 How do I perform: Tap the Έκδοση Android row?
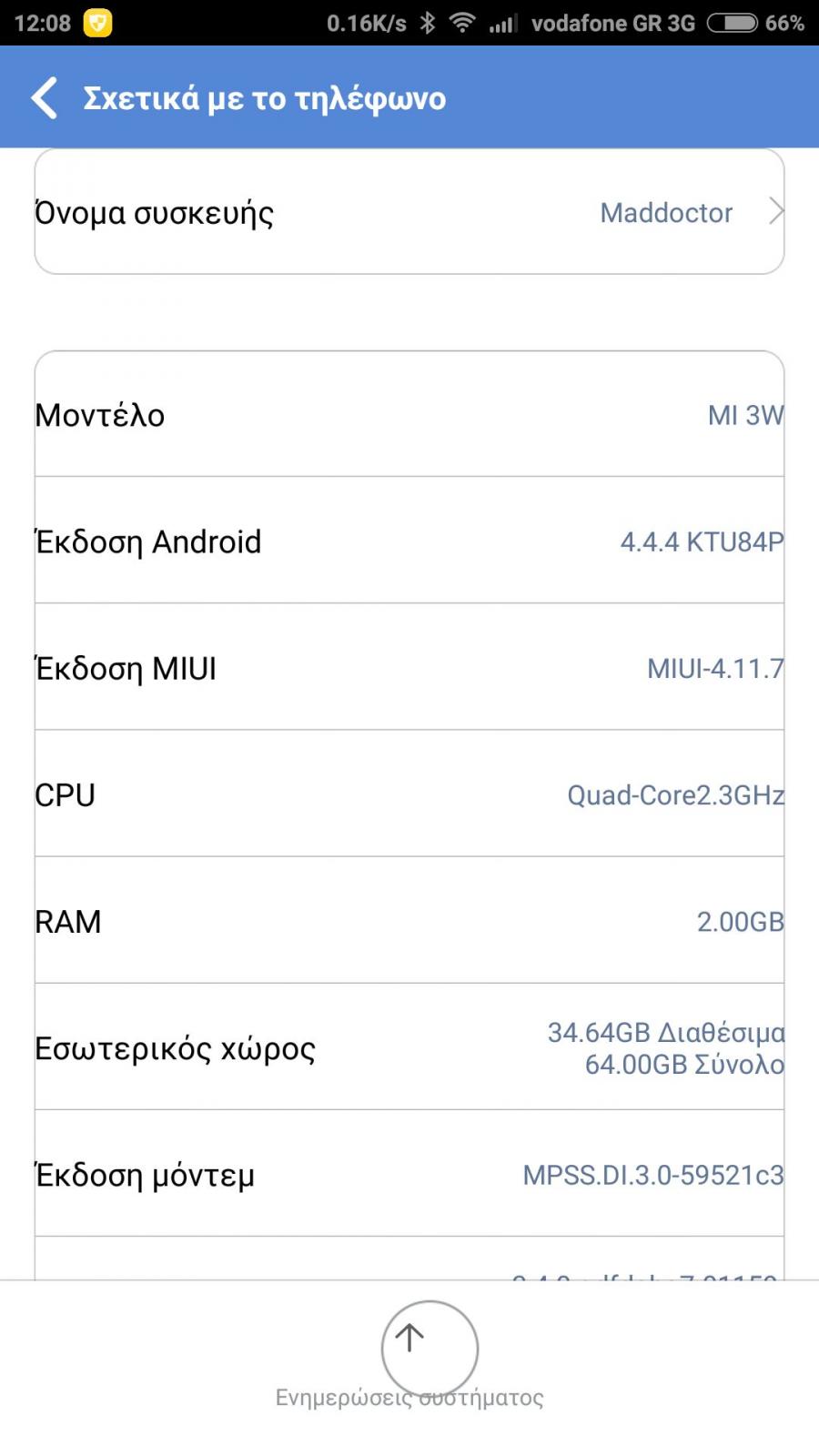409,541
